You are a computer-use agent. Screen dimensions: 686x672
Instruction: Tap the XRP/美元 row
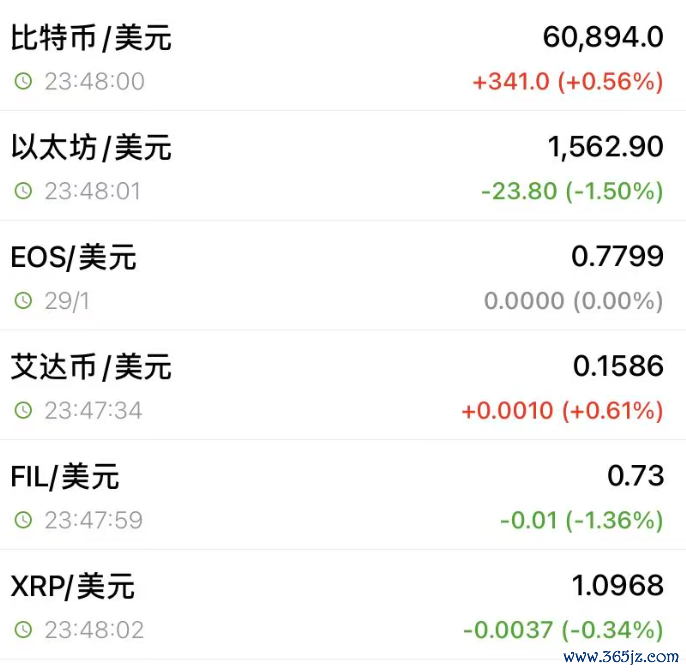coord(343,605)
